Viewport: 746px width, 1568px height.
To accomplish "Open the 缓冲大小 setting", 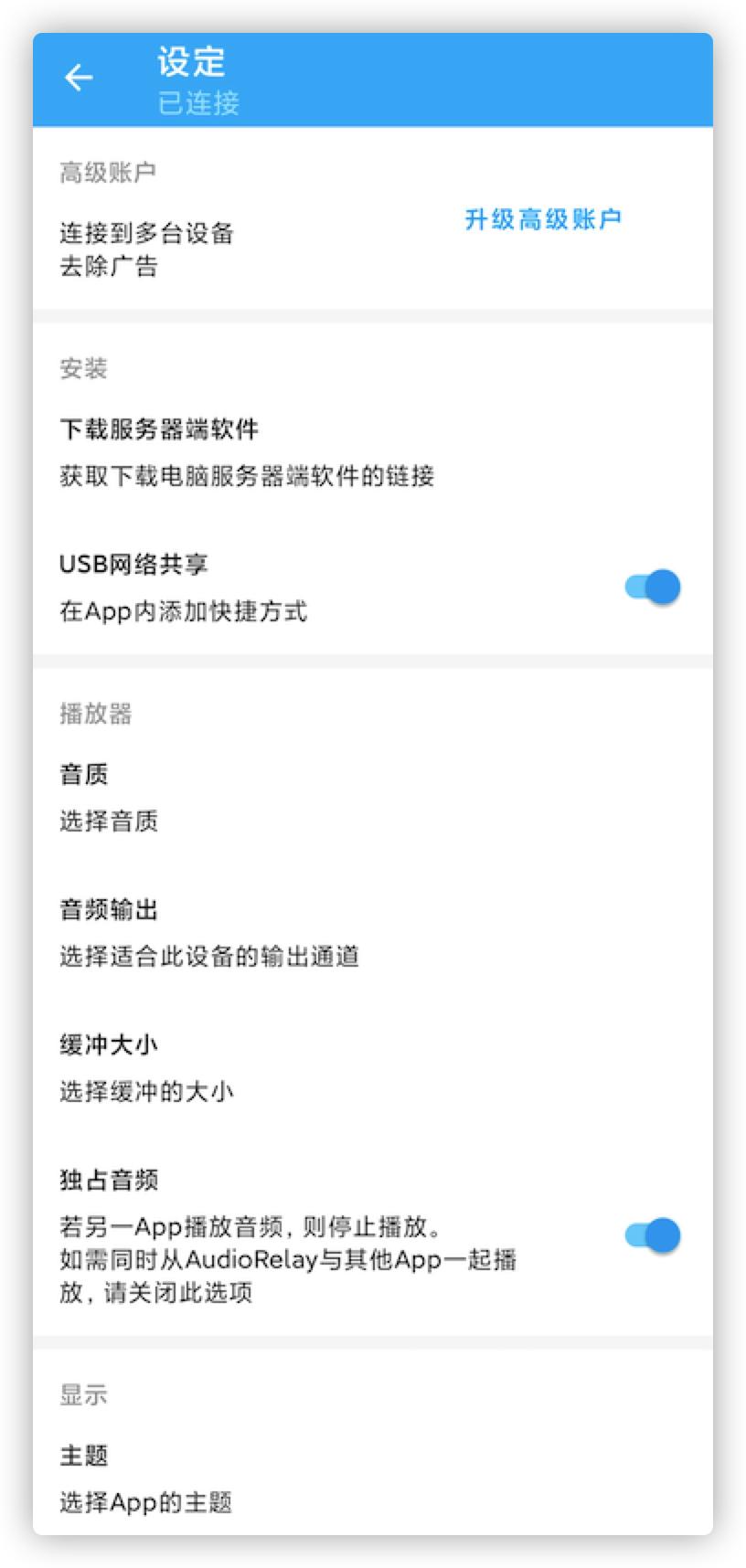I will click(x=373, y=1068).
